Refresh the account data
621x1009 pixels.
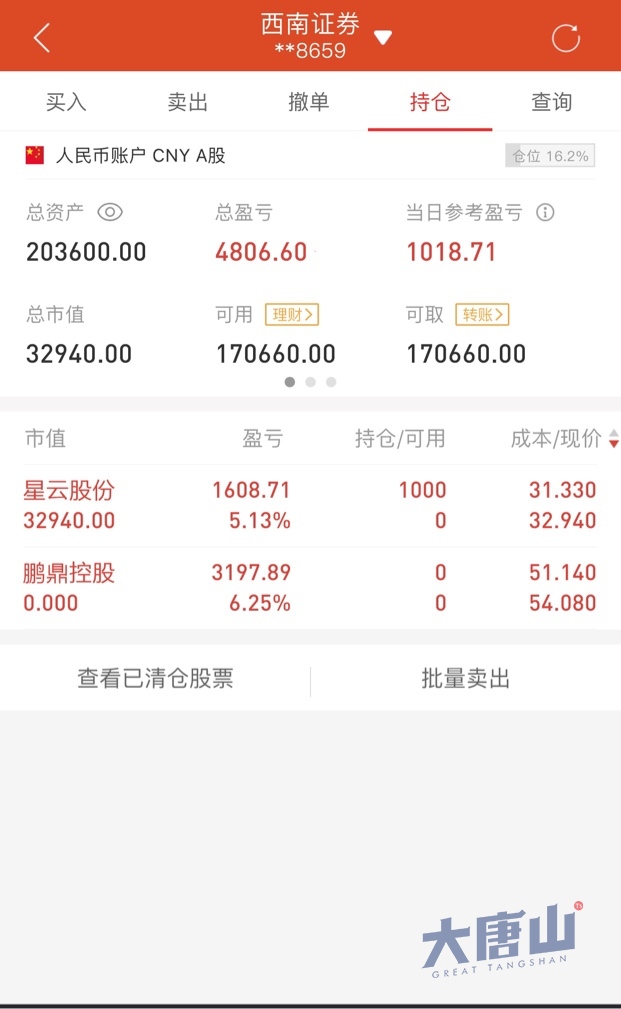pos(566,37)
